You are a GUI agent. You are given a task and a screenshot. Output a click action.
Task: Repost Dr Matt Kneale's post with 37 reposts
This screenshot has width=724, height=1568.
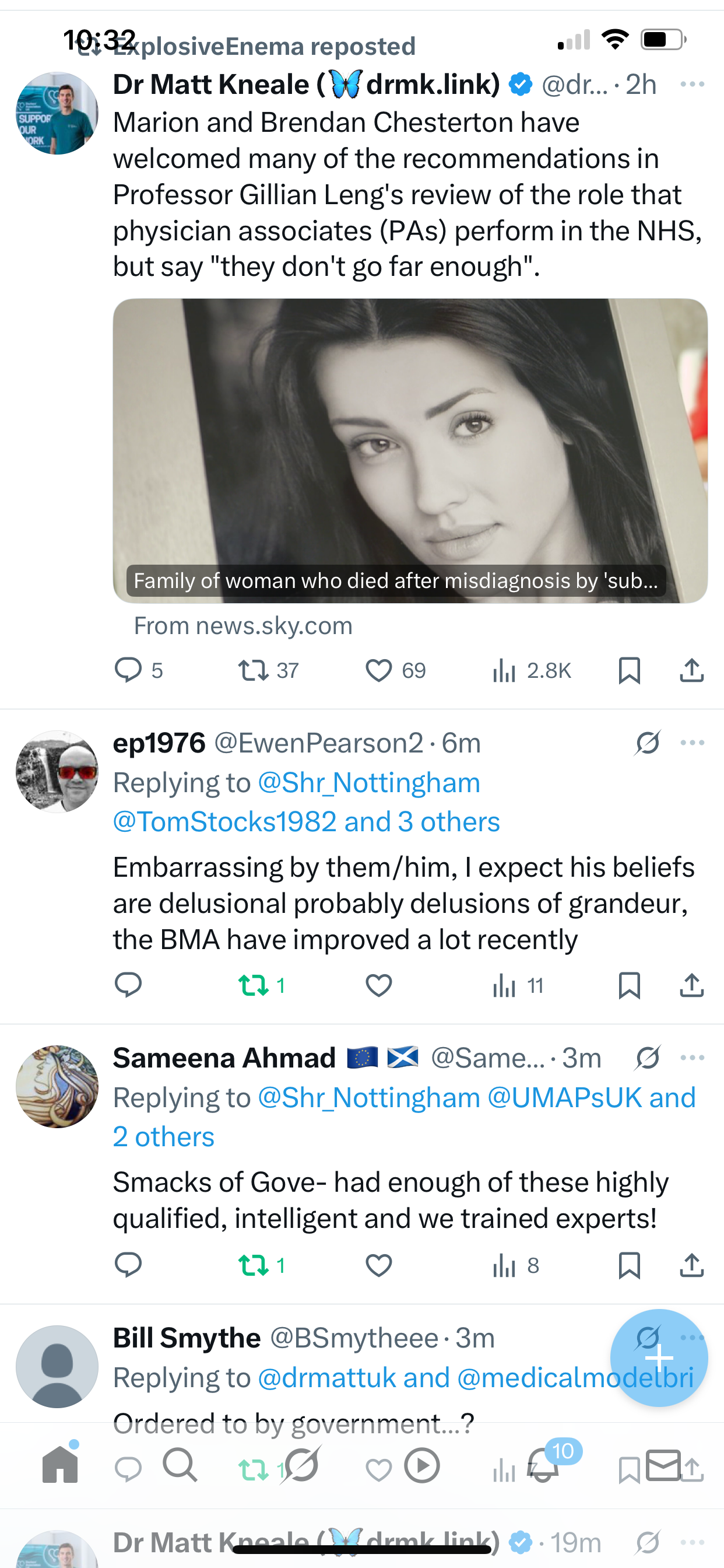click(253, 671)
